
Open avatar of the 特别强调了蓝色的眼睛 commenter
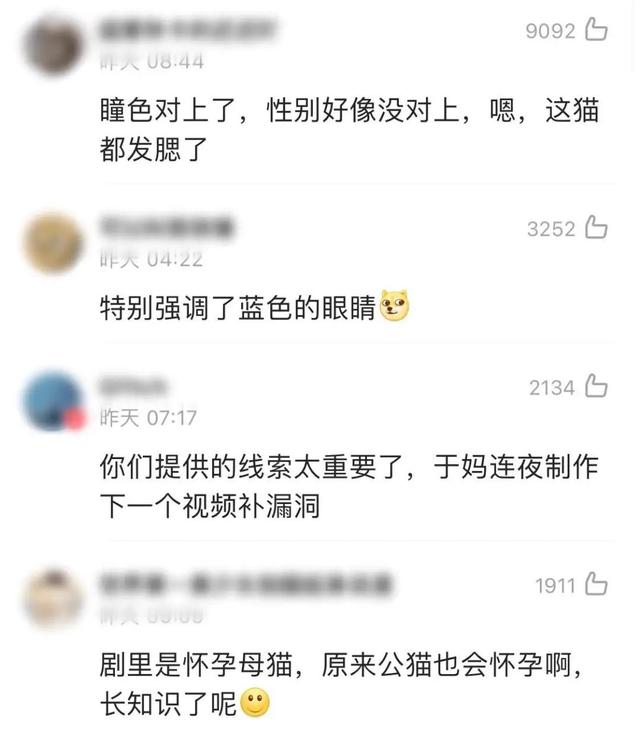tap(52, 242)
